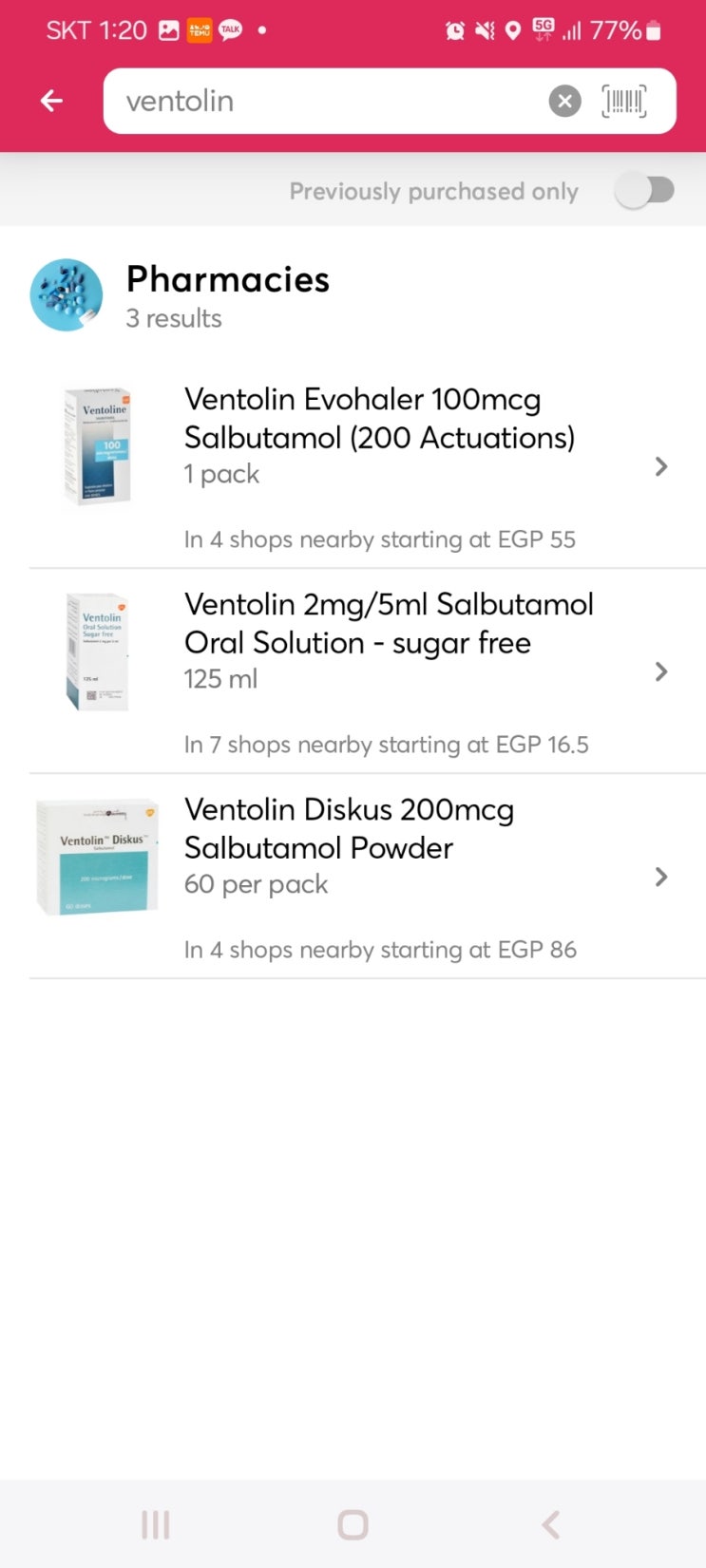
Task: Tap the search field containing ventolin
Action: click(323, 101)
